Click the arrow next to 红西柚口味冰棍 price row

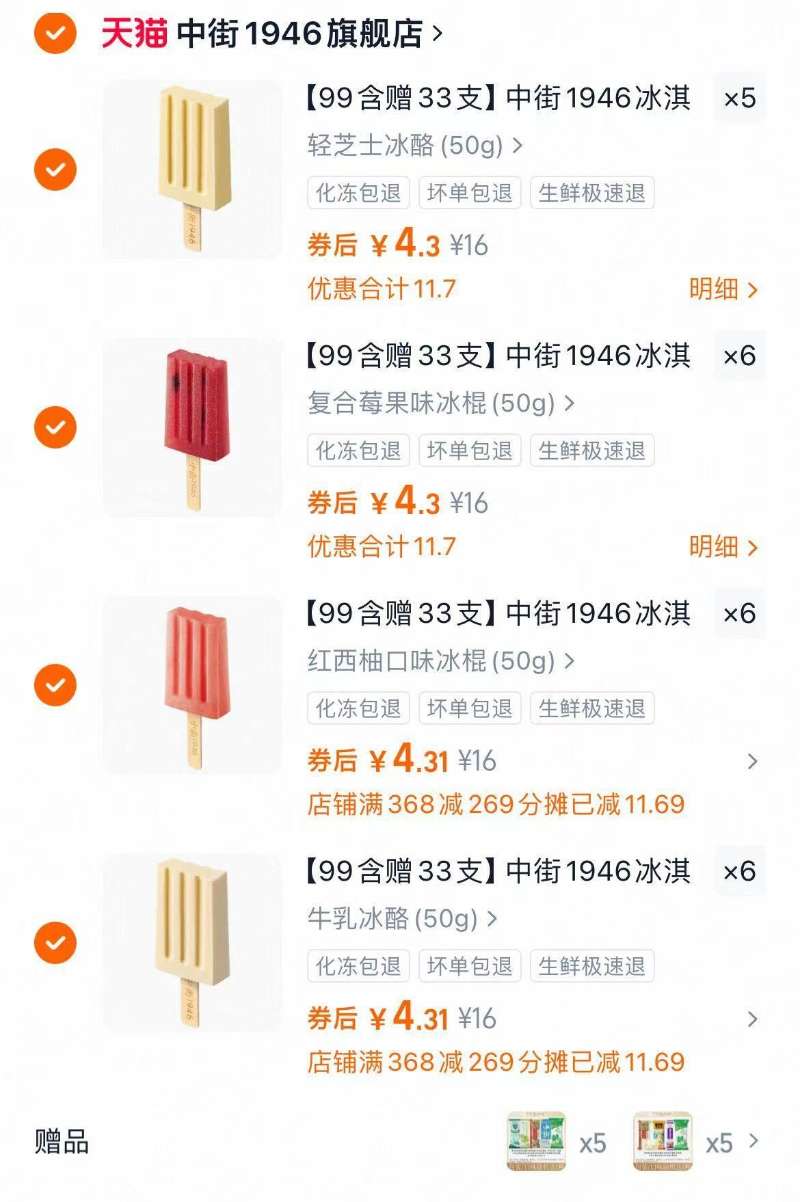pyautogui.click(x=753, y=760)
